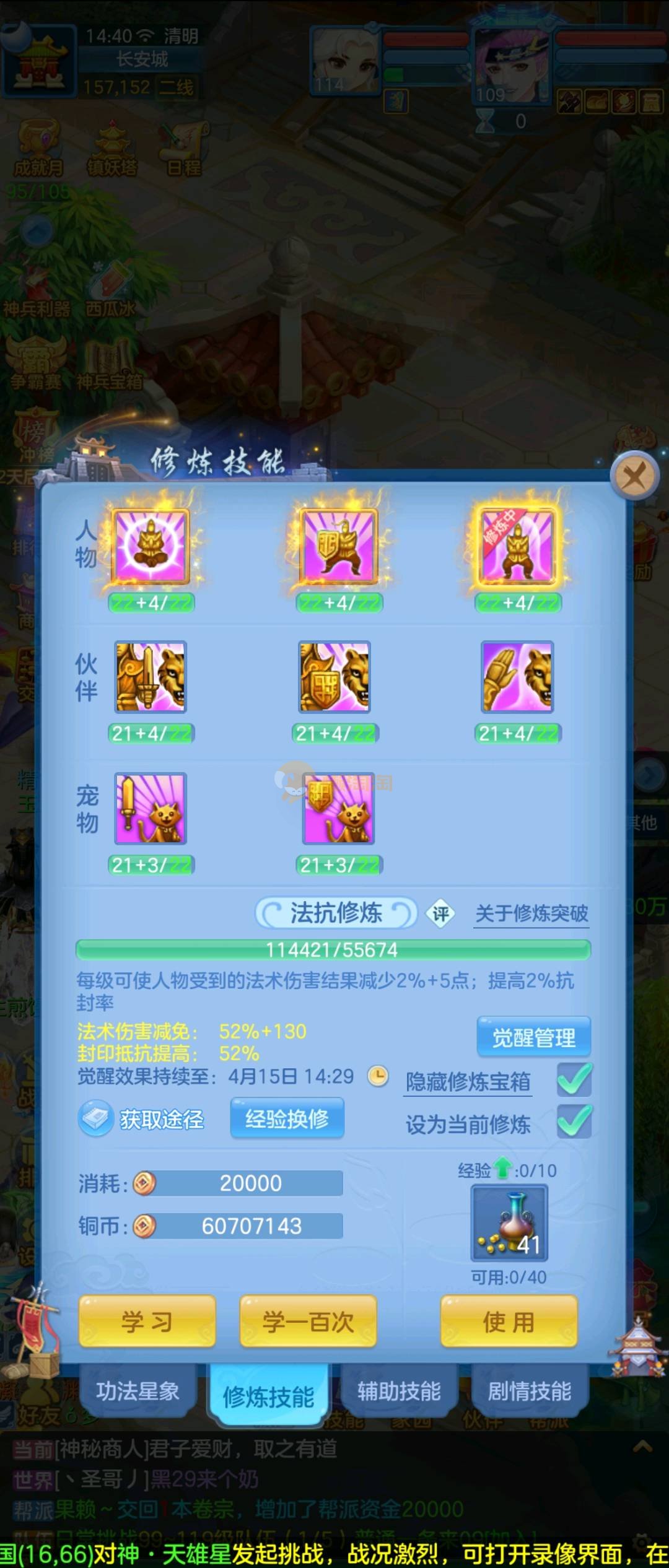The height and width of the screenshot is (1568, 669).
Task: Close the 修炼技能 dialog
Action: [x=634, y=477]
